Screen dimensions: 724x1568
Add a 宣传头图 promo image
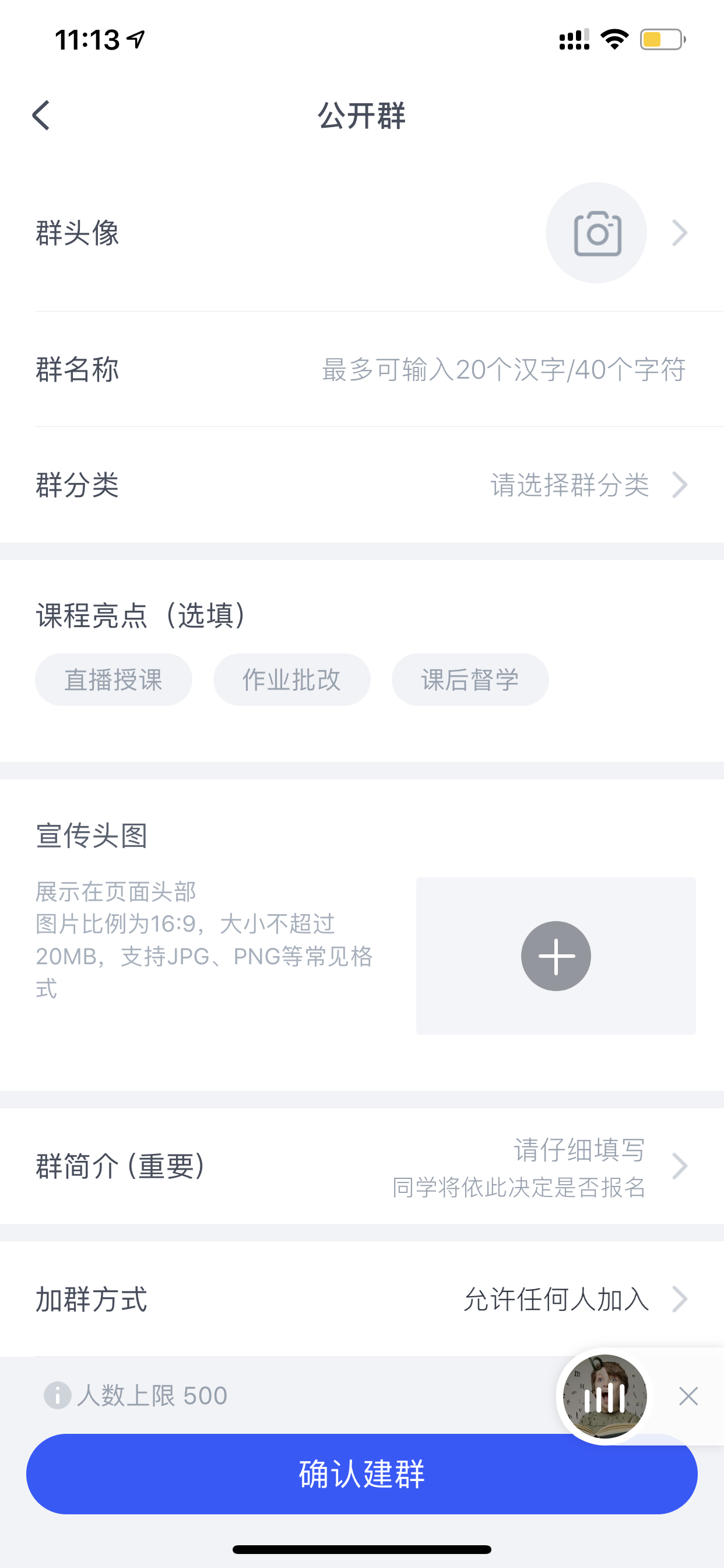556,956
